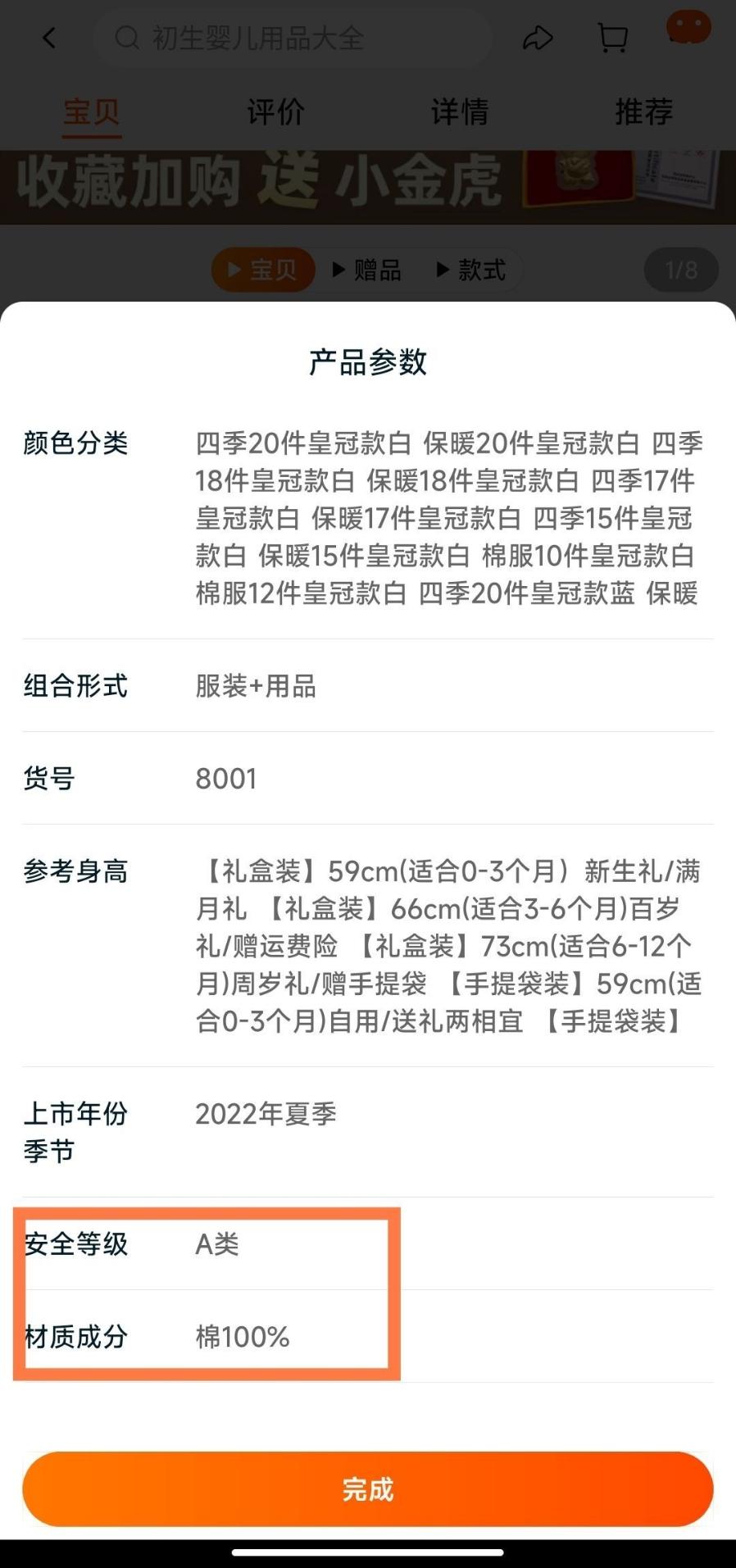Image resolution: width=736 pixels, height=1568 pixels.
Task: Switch to the 详情 tab
Action: 459,111
